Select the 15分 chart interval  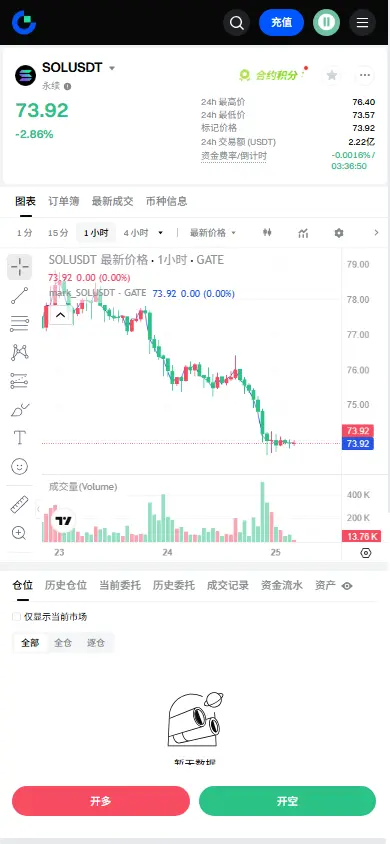coord(58,233)
